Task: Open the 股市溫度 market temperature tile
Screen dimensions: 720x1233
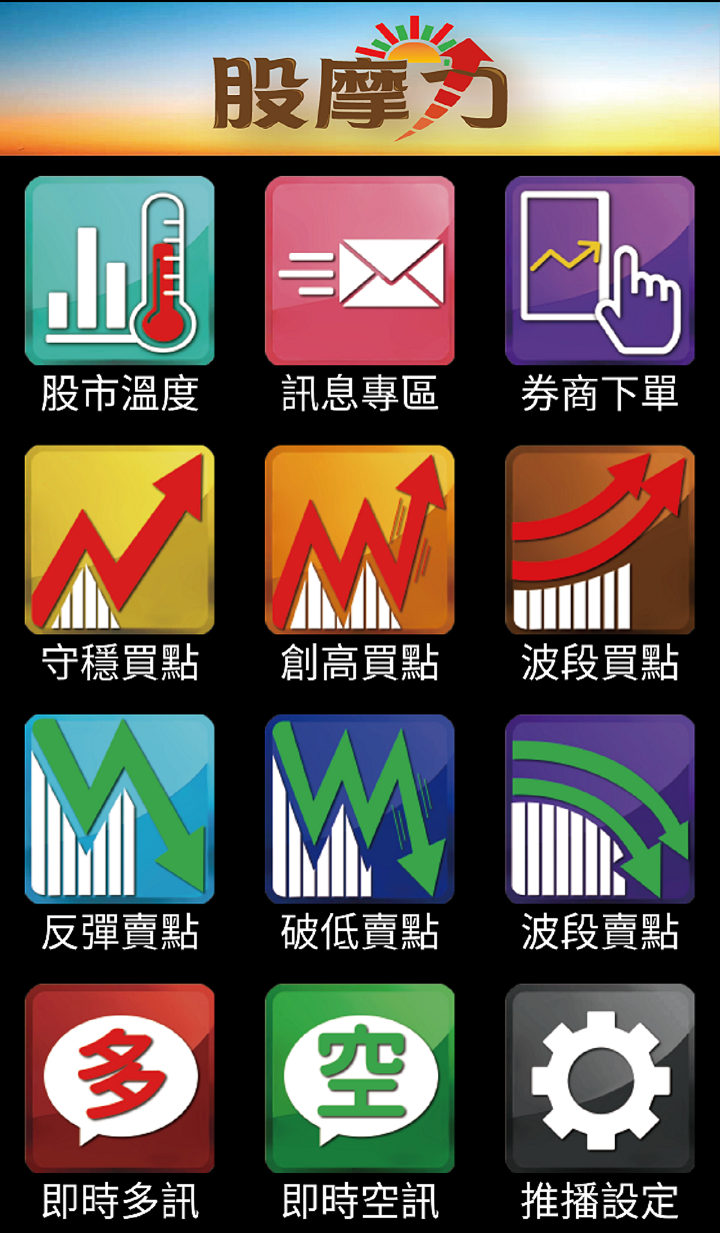Action: click(120, 271)
